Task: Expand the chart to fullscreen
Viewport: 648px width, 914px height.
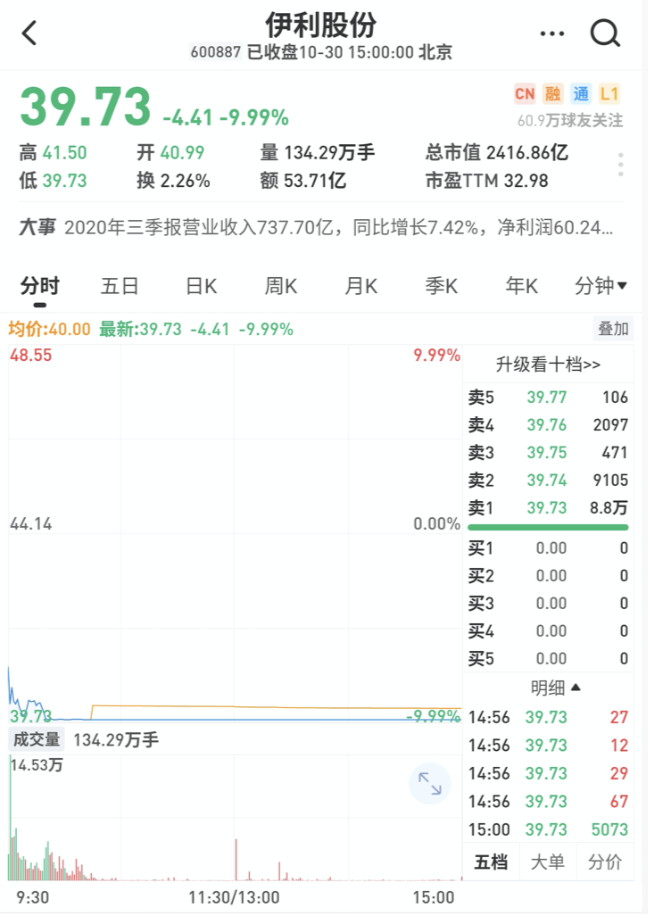Action: 430,783
